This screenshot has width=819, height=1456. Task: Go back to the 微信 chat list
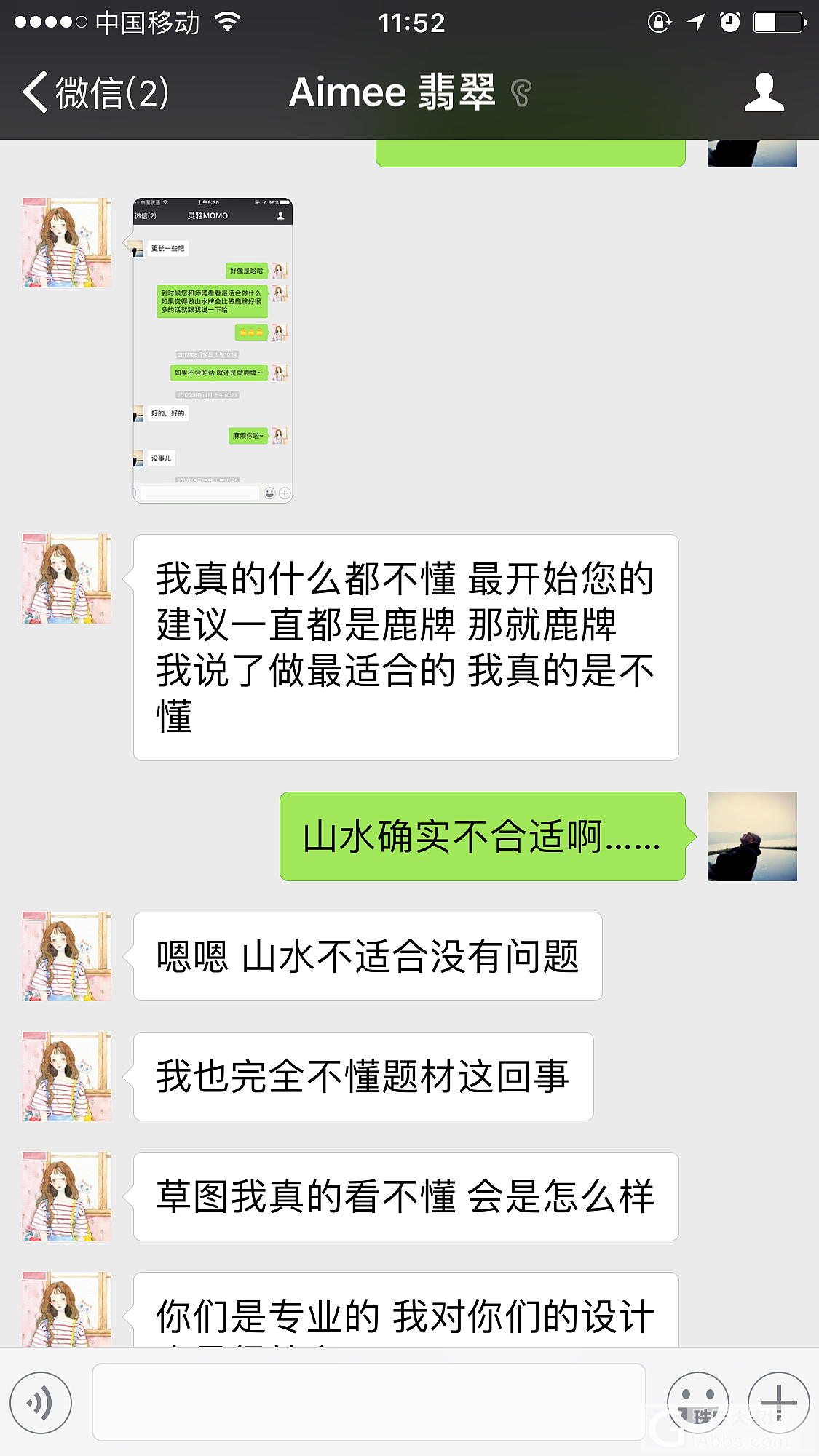95,93
